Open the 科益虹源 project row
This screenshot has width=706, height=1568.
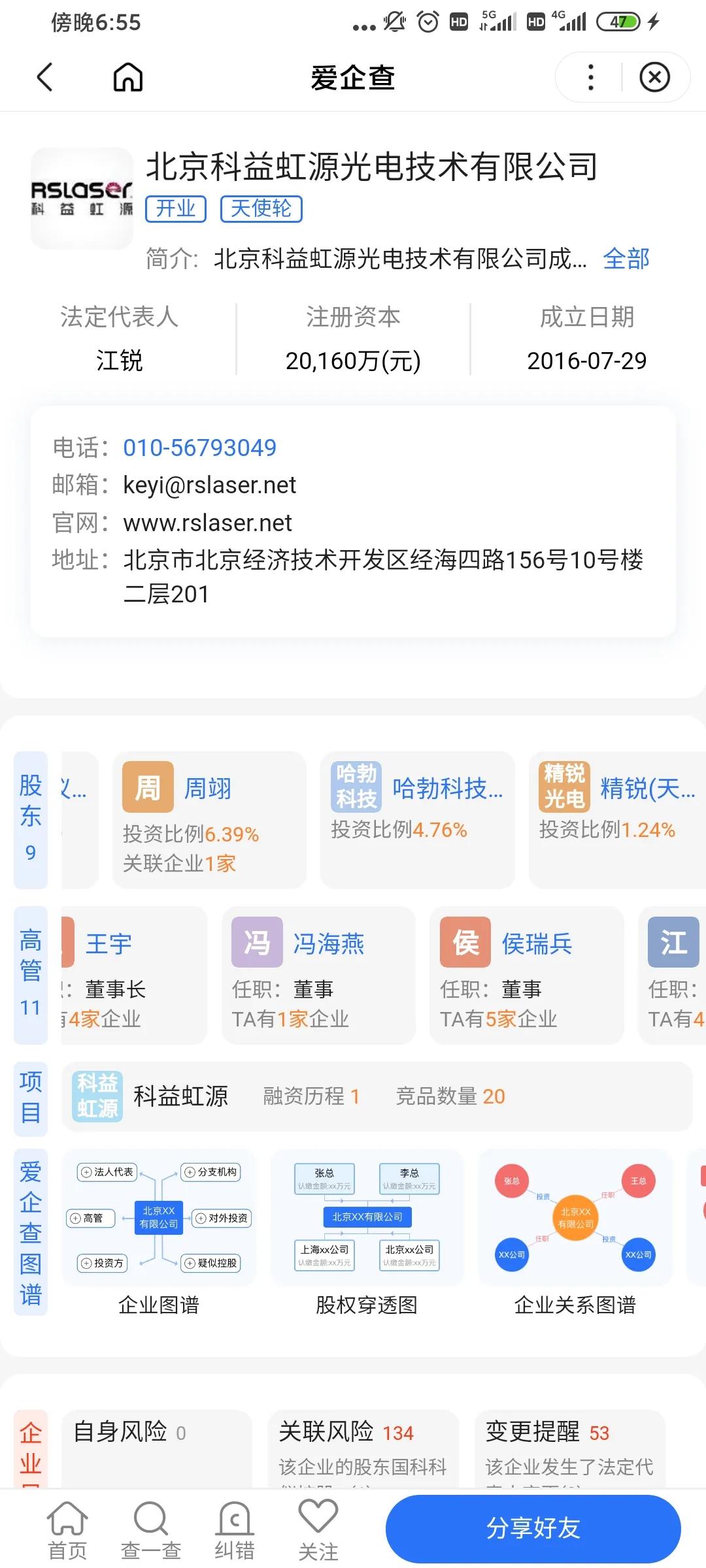tap(377, 1096)
